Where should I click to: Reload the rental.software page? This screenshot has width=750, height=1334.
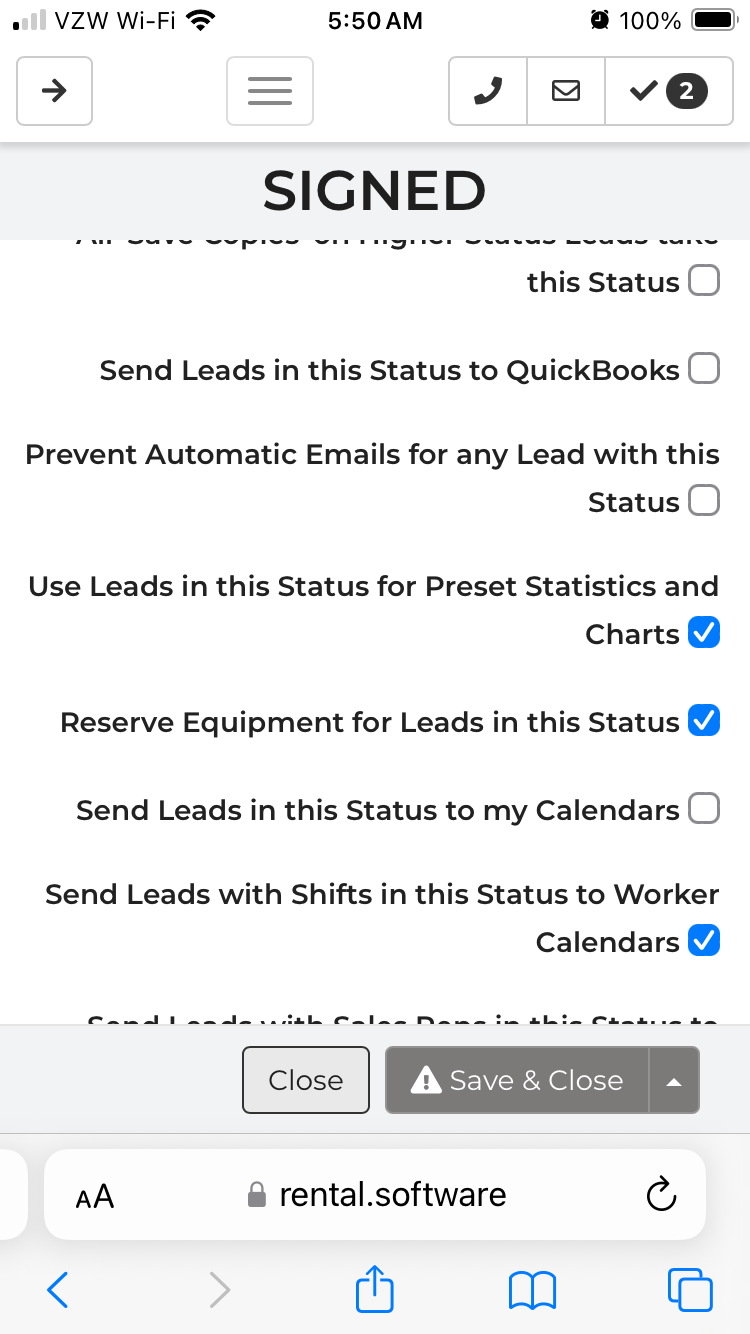pos(661,1194)
